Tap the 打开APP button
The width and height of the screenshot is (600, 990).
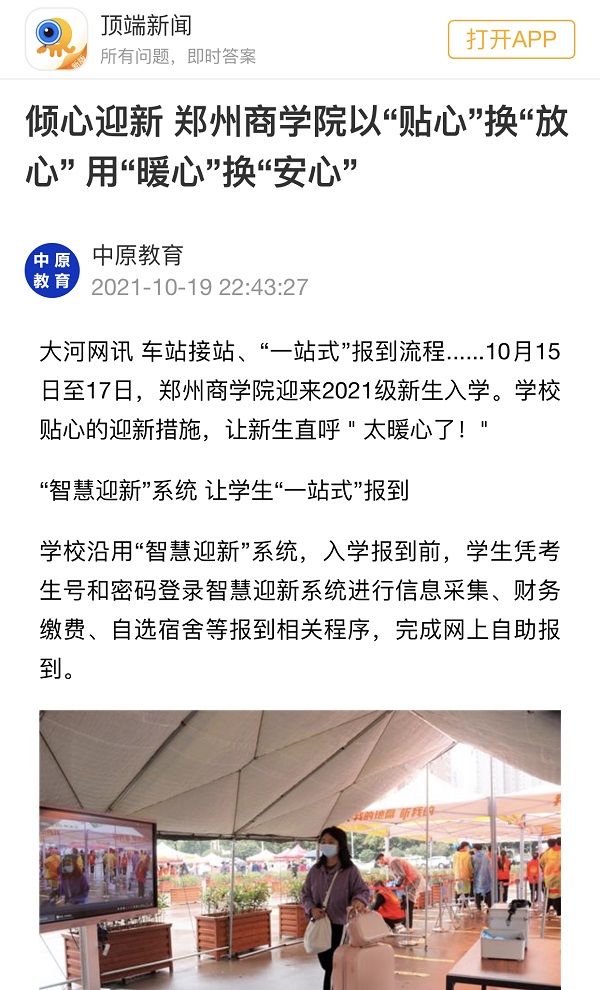(x=511, y=39)
